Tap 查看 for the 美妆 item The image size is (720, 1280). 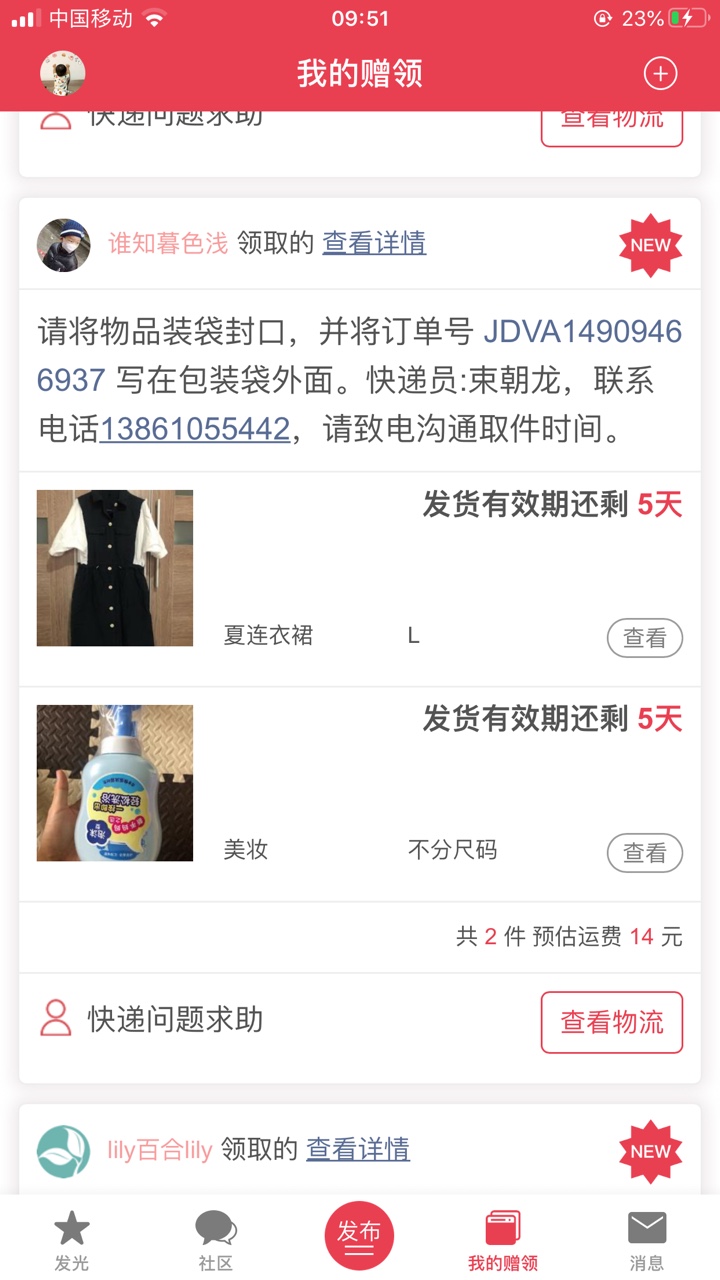(644, 853)
